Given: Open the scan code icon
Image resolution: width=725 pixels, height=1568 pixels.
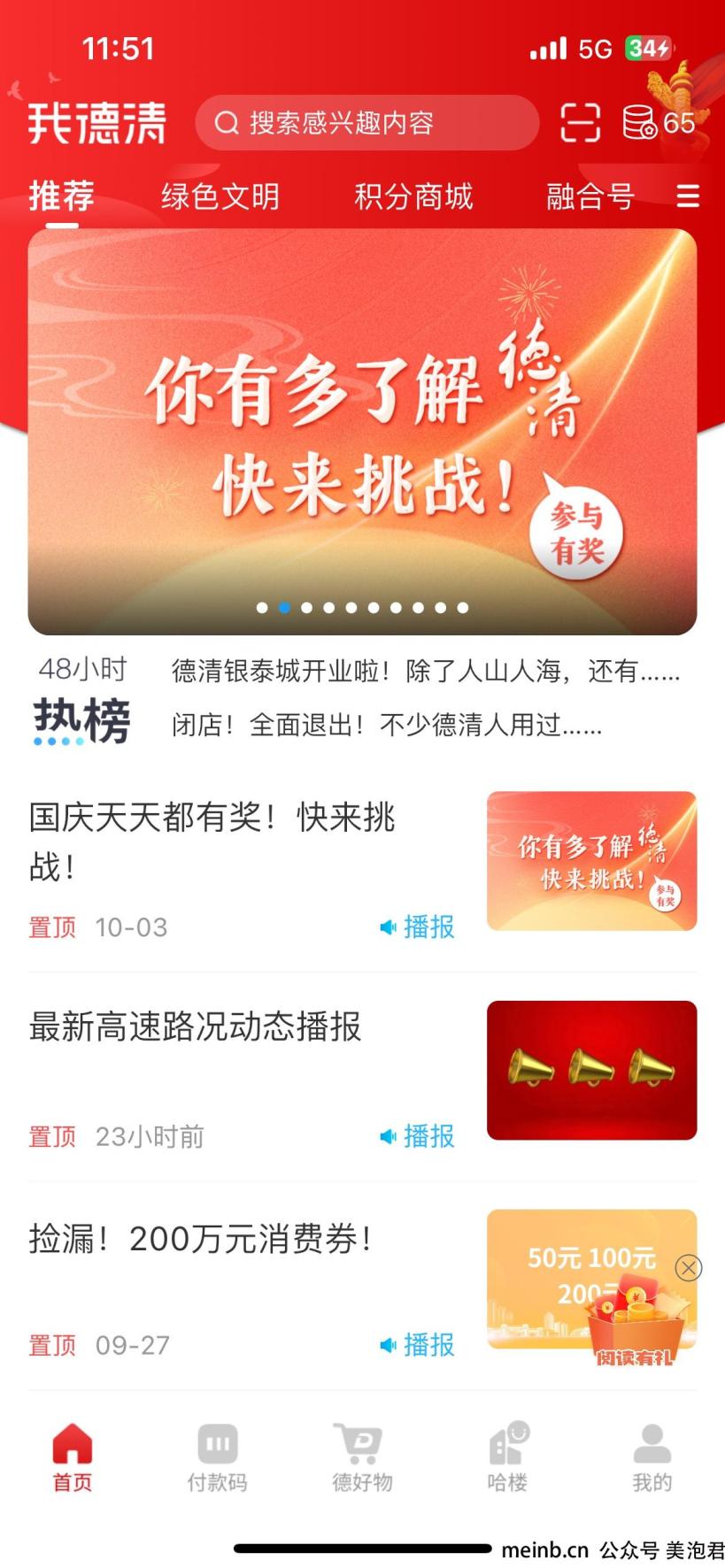Looking at the screenshot, I should [580, 122].
